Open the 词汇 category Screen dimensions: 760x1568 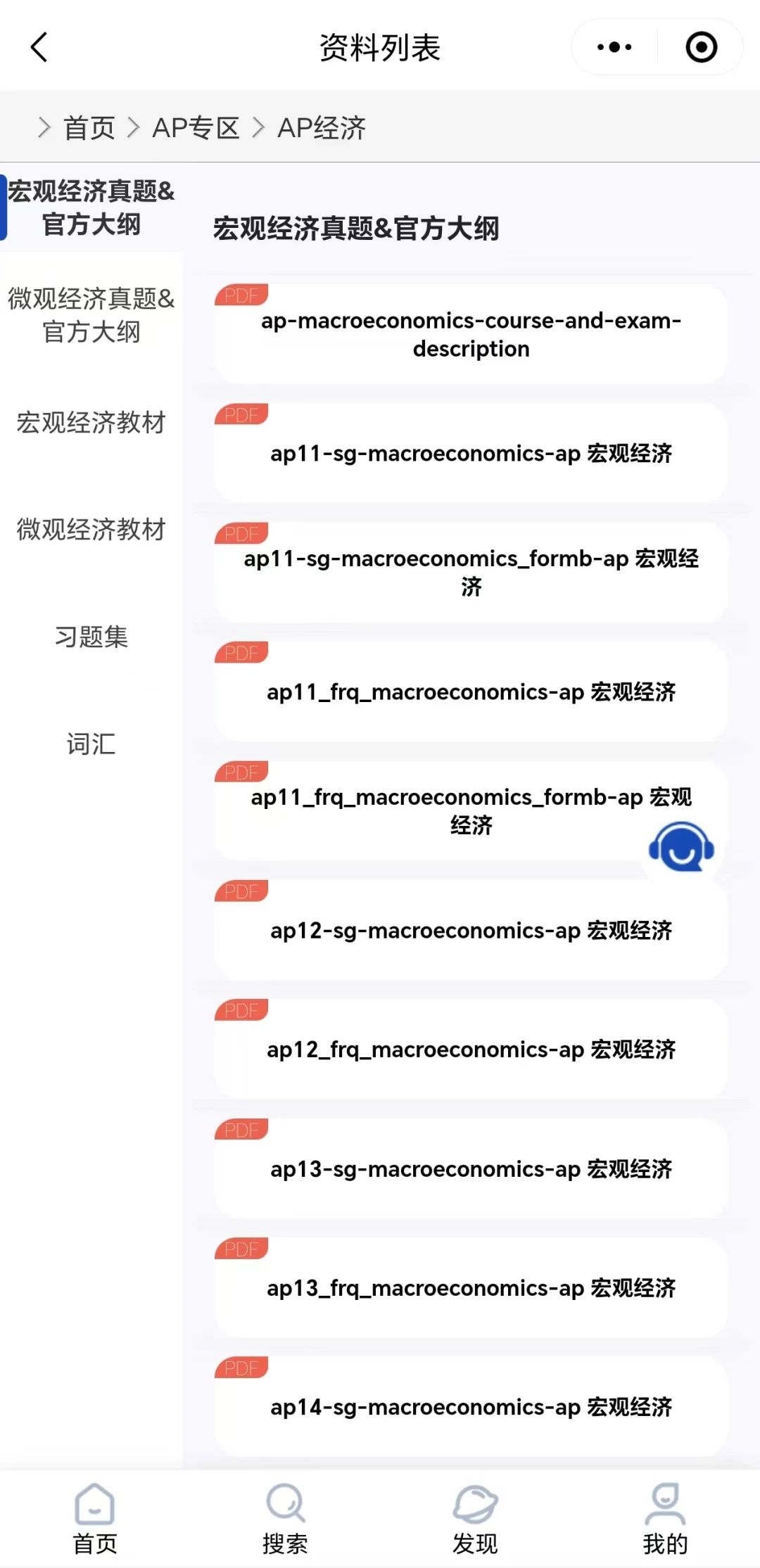[91, 744]
